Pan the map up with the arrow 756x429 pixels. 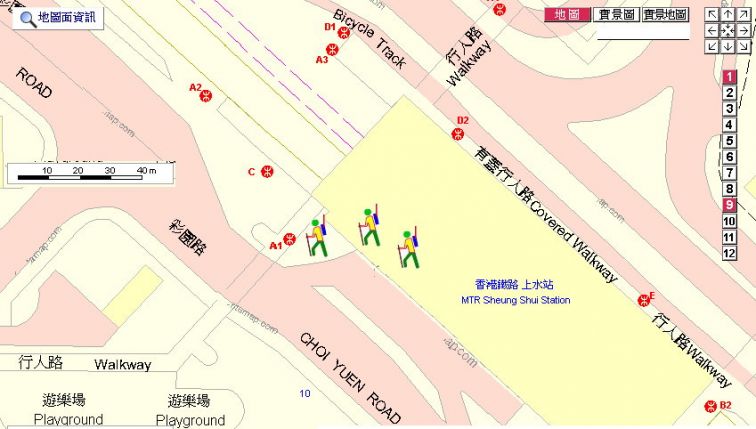(x=728, y=15)
